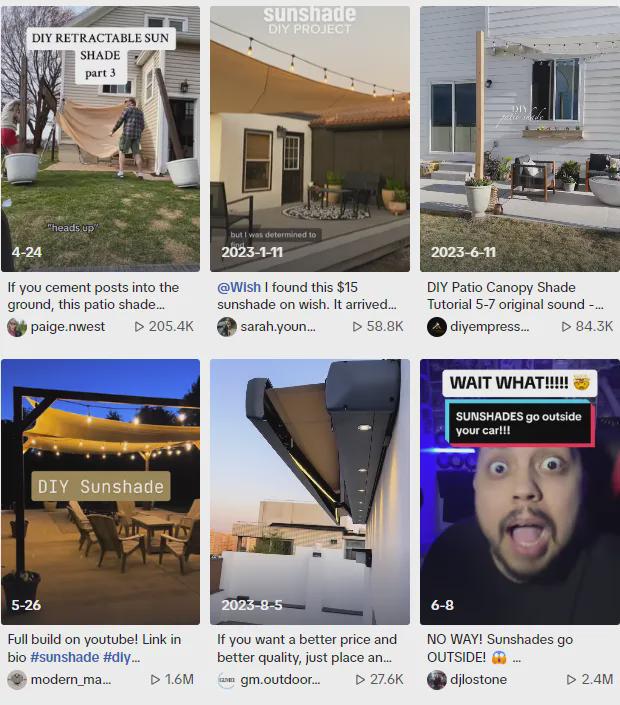The image size is (620, 705).
Task: Play the DIY Sunshade video by modern_ma
Action: (x=100, y=491)
